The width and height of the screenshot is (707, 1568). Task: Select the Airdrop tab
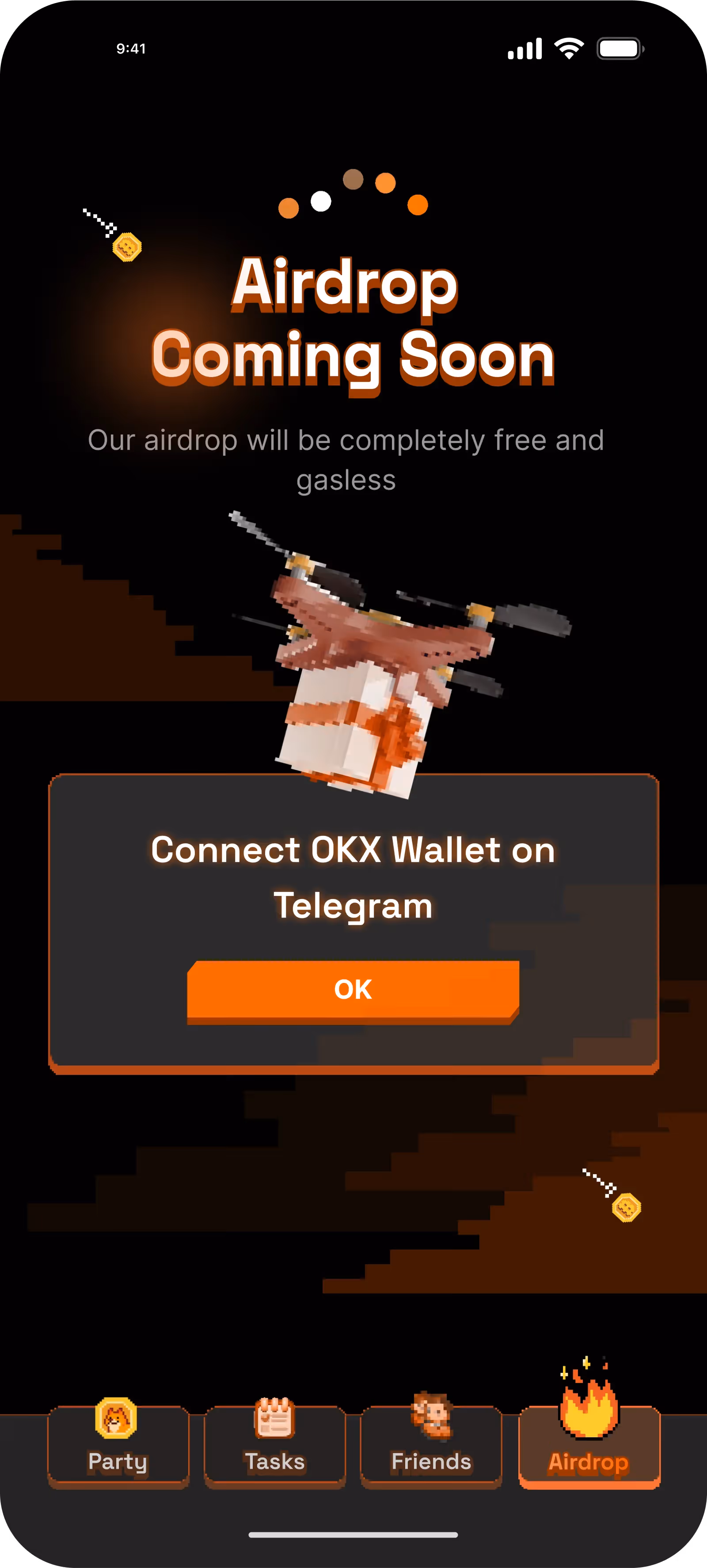click(588, 1445)
